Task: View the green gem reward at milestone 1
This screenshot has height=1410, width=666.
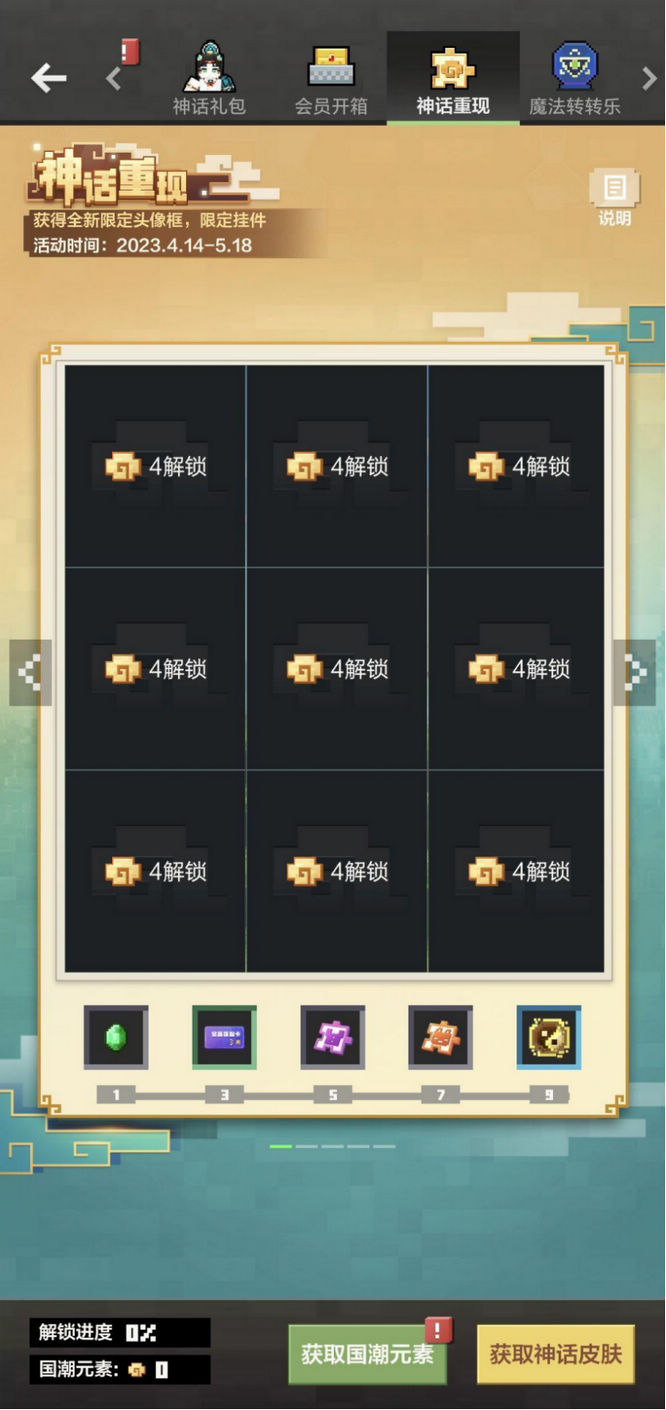Action: 116,1037
